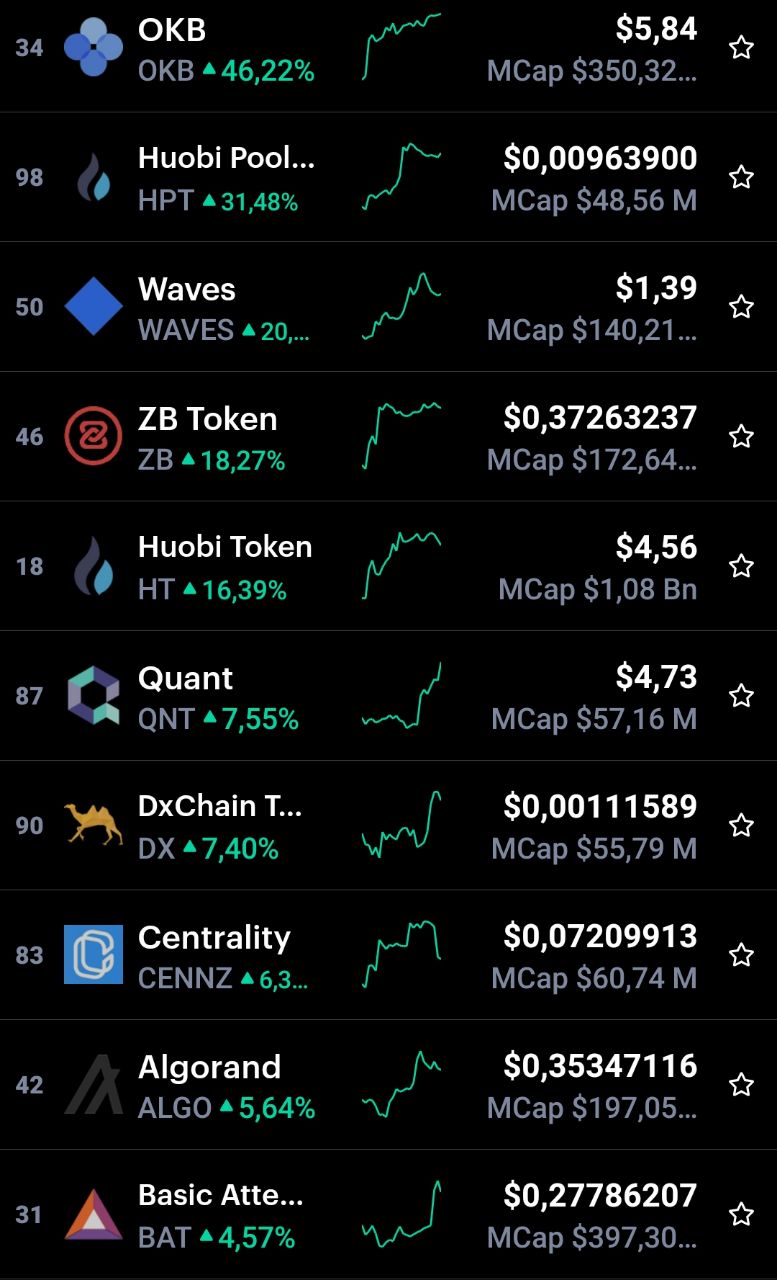Viewport: 777px width, 1280px height.
Task: Star the Centrality coin
Action: point(741,955)
